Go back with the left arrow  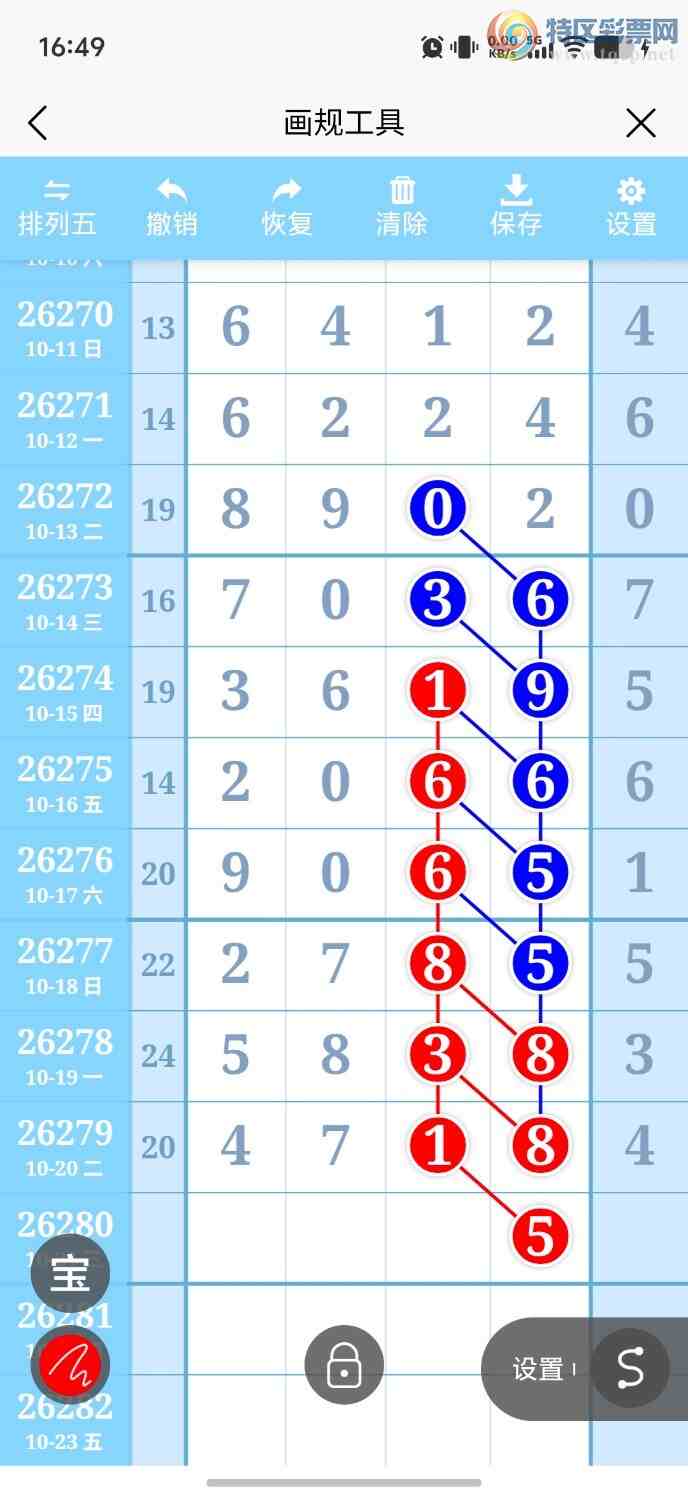38,123
